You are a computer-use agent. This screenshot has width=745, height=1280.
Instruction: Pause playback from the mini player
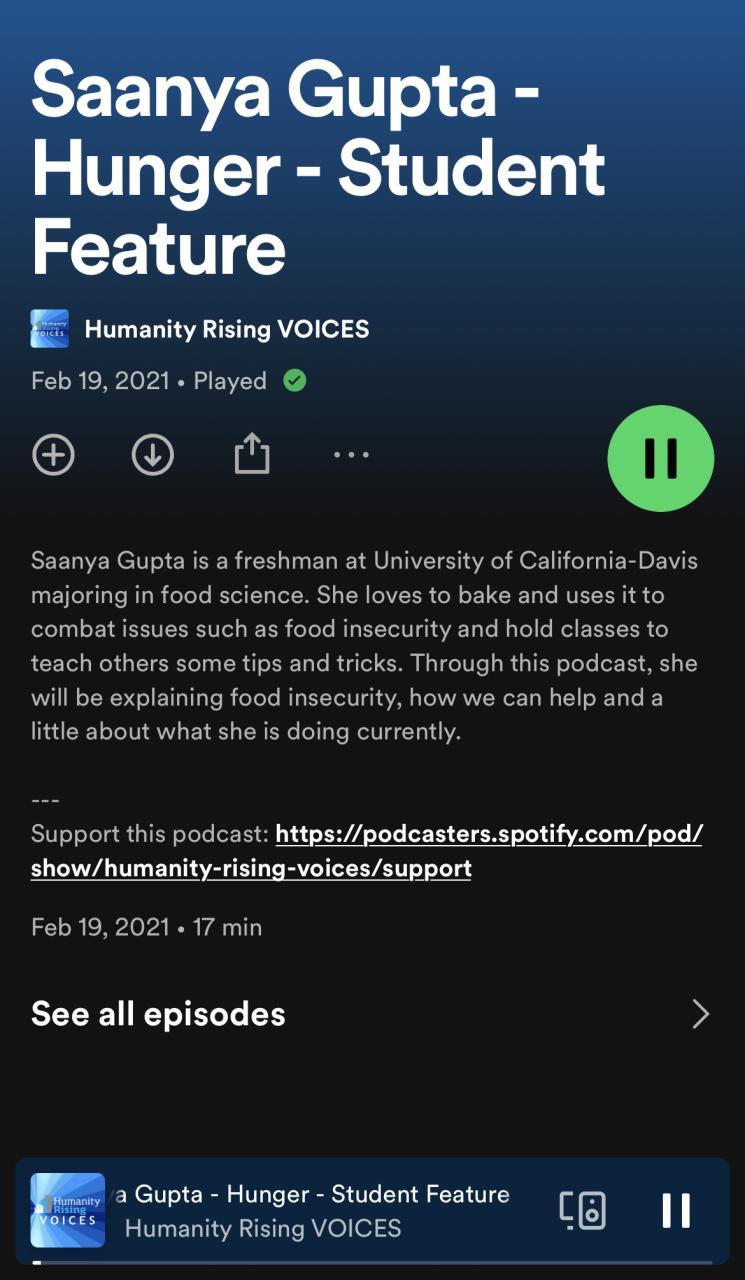coord(676,1210)
